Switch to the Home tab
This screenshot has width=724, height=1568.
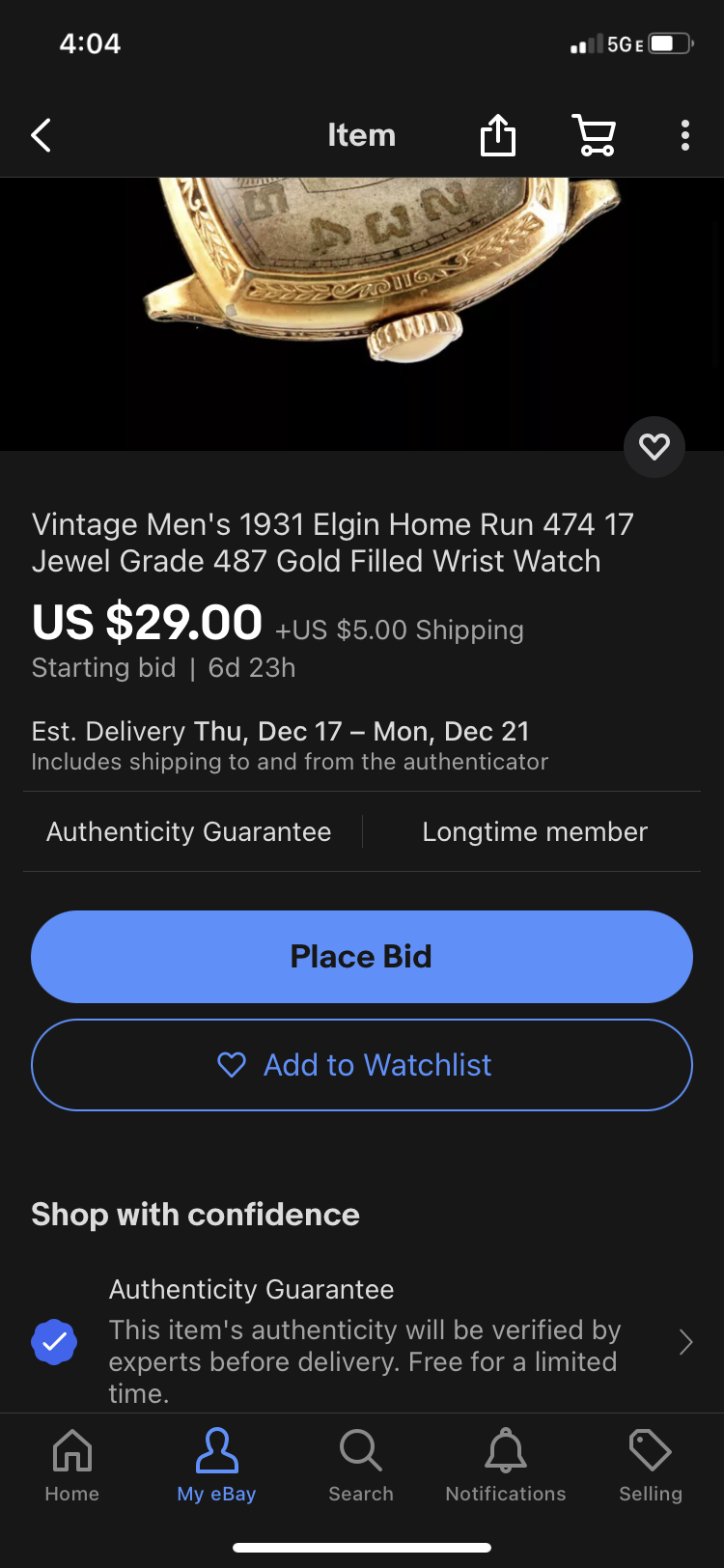pyautogui.click(x=72, y=1466)
